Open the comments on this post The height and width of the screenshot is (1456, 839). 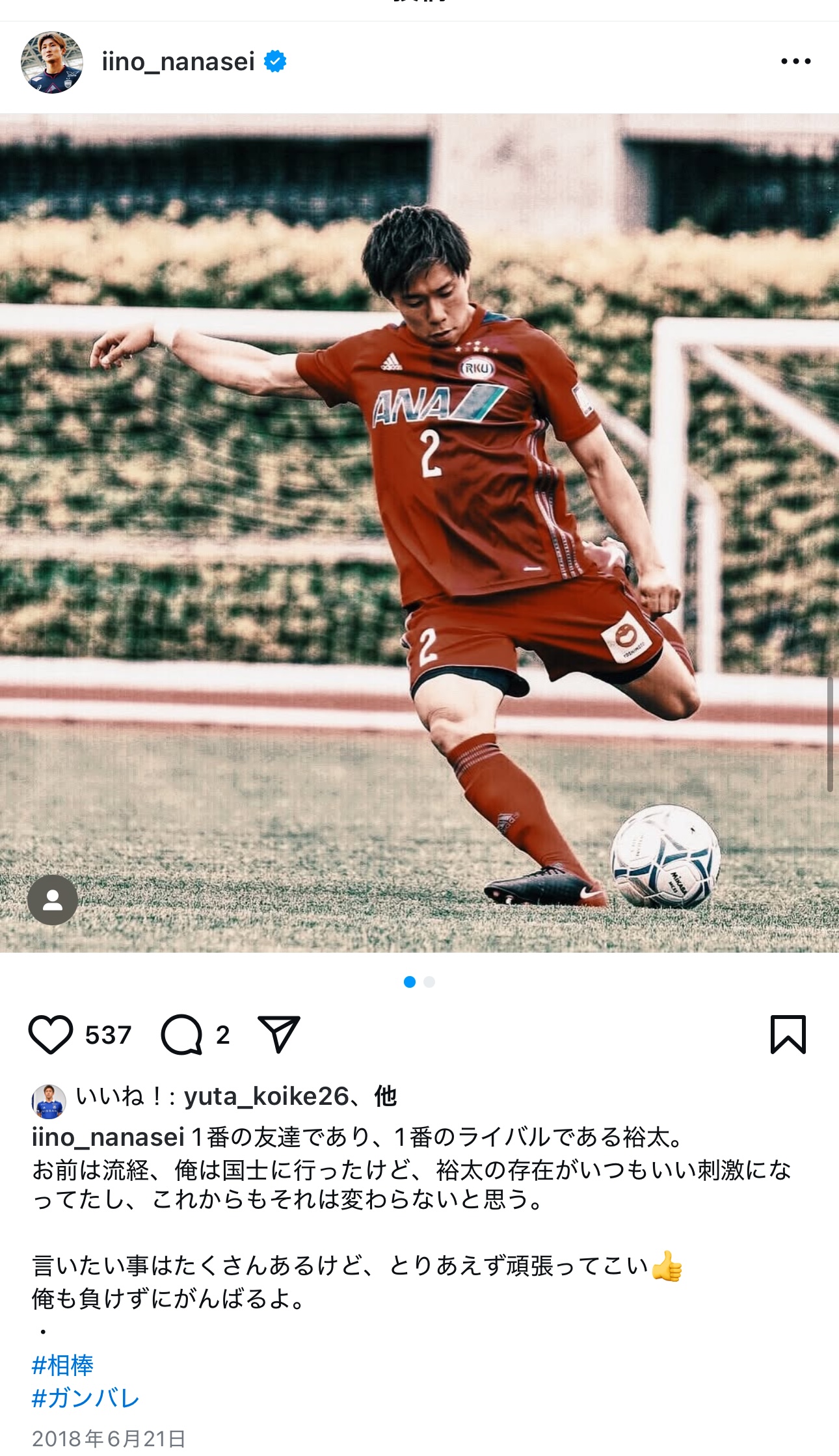[x=181, y=1035]
